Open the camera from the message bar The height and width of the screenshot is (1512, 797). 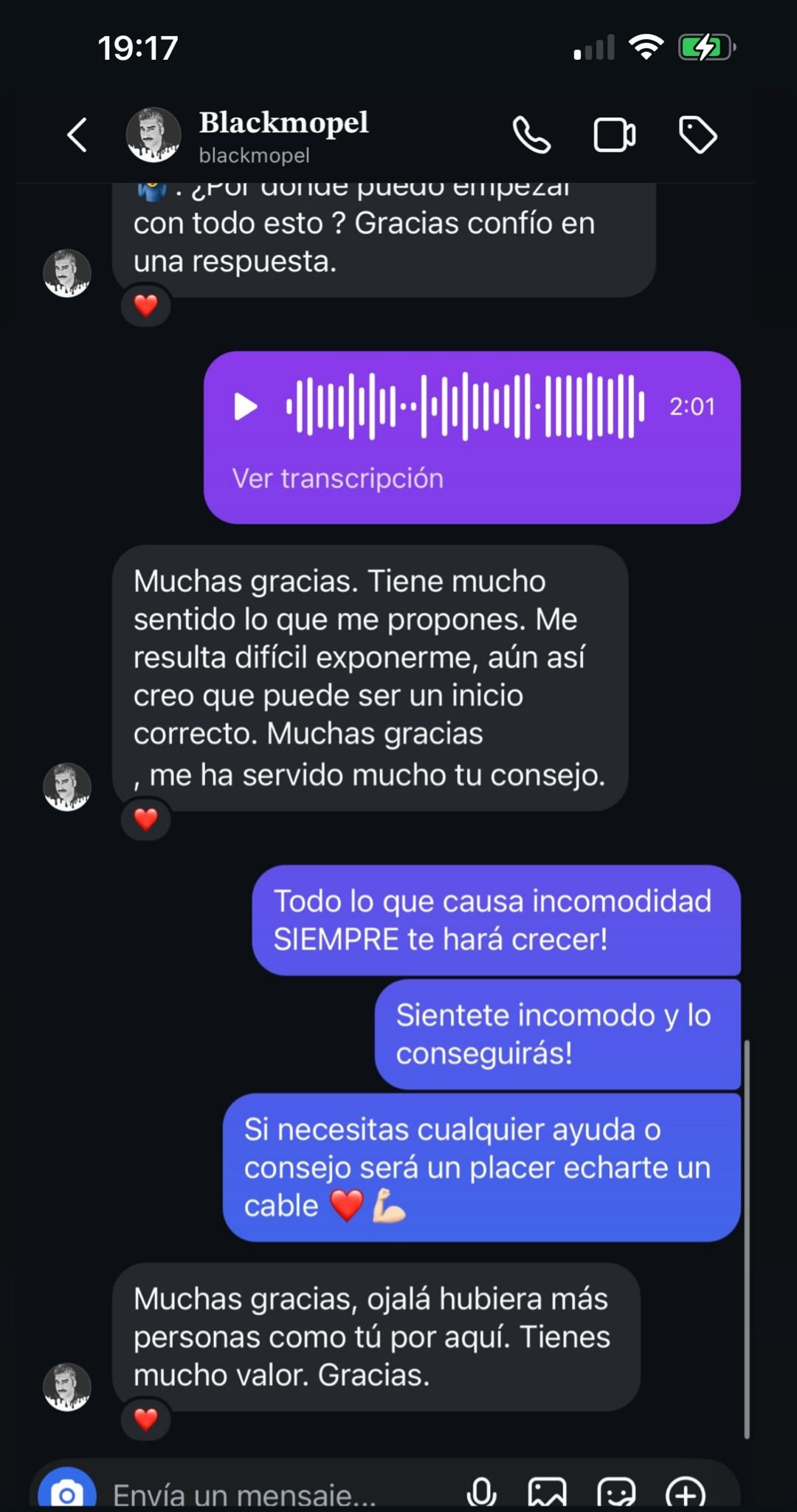point(67,1493)
